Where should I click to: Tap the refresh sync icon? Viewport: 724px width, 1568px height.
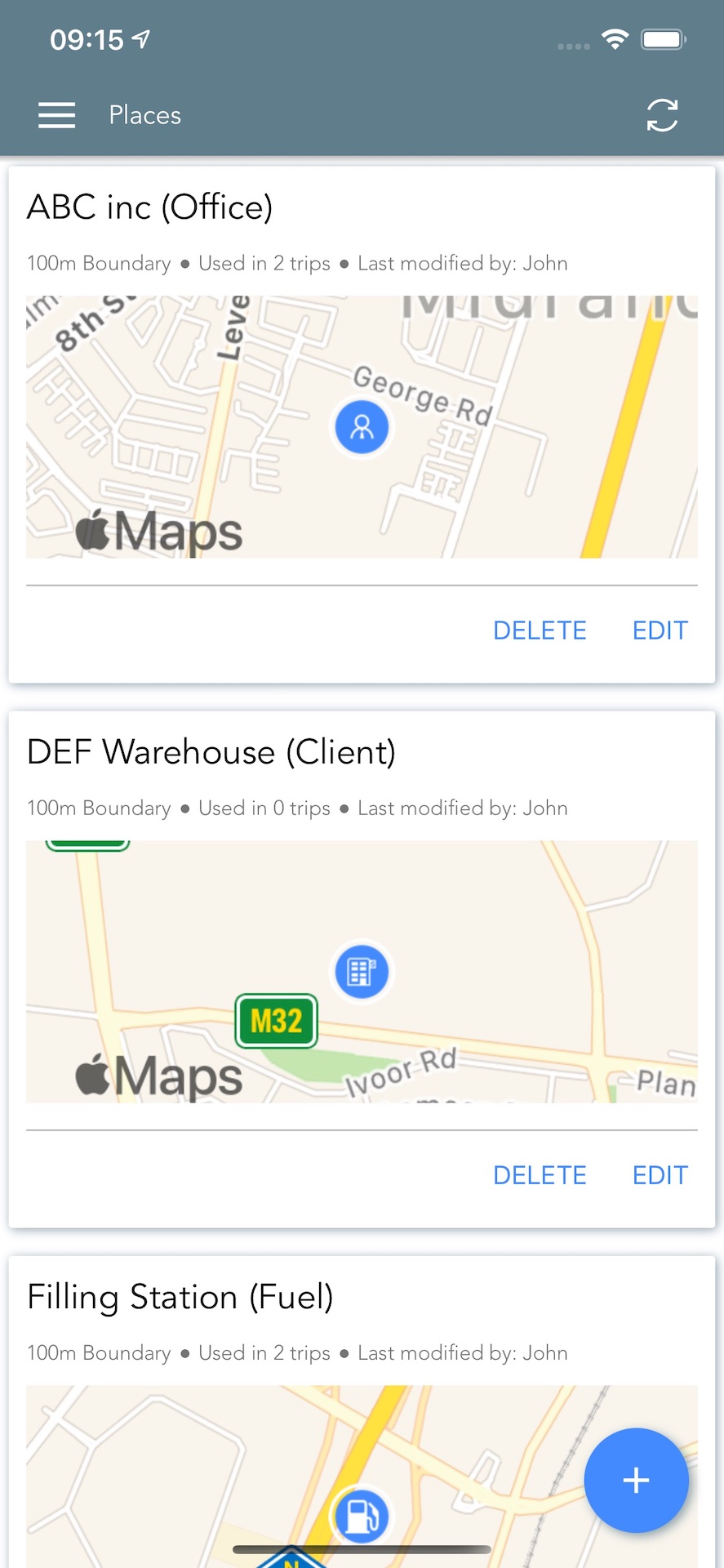tap(661, 115)
